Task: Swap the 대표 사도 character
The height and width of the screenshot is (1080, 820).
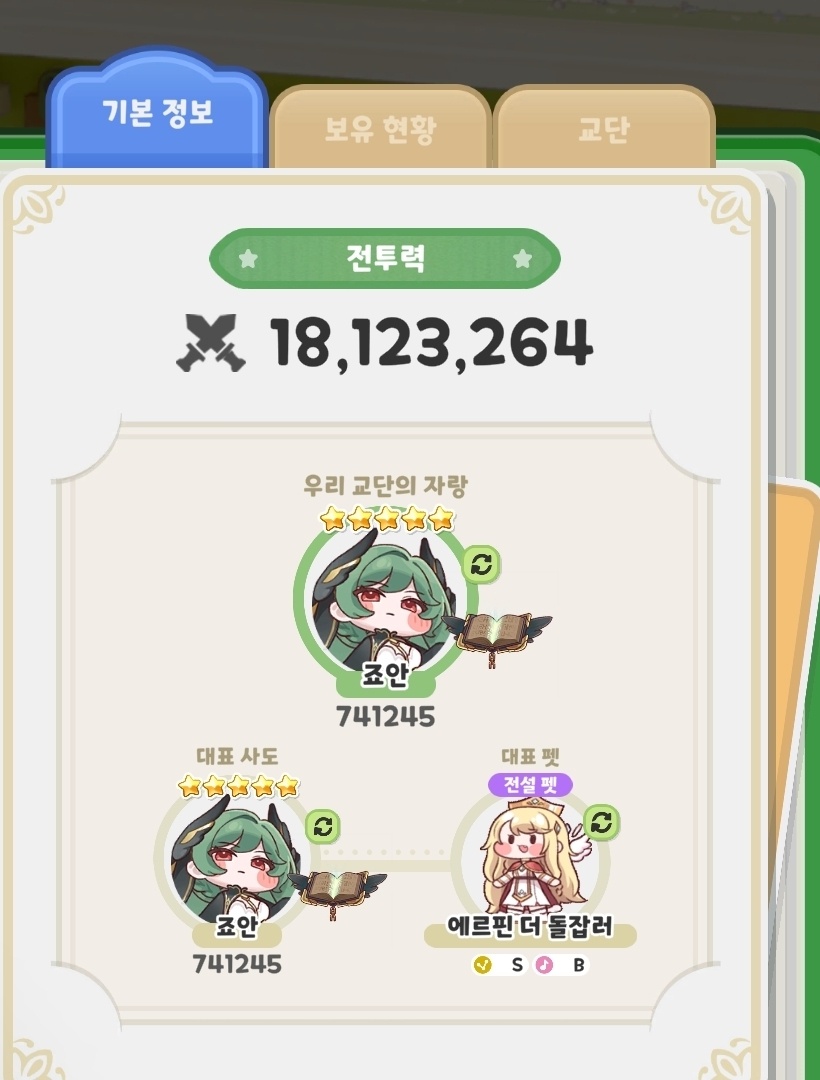Action: 323,826
